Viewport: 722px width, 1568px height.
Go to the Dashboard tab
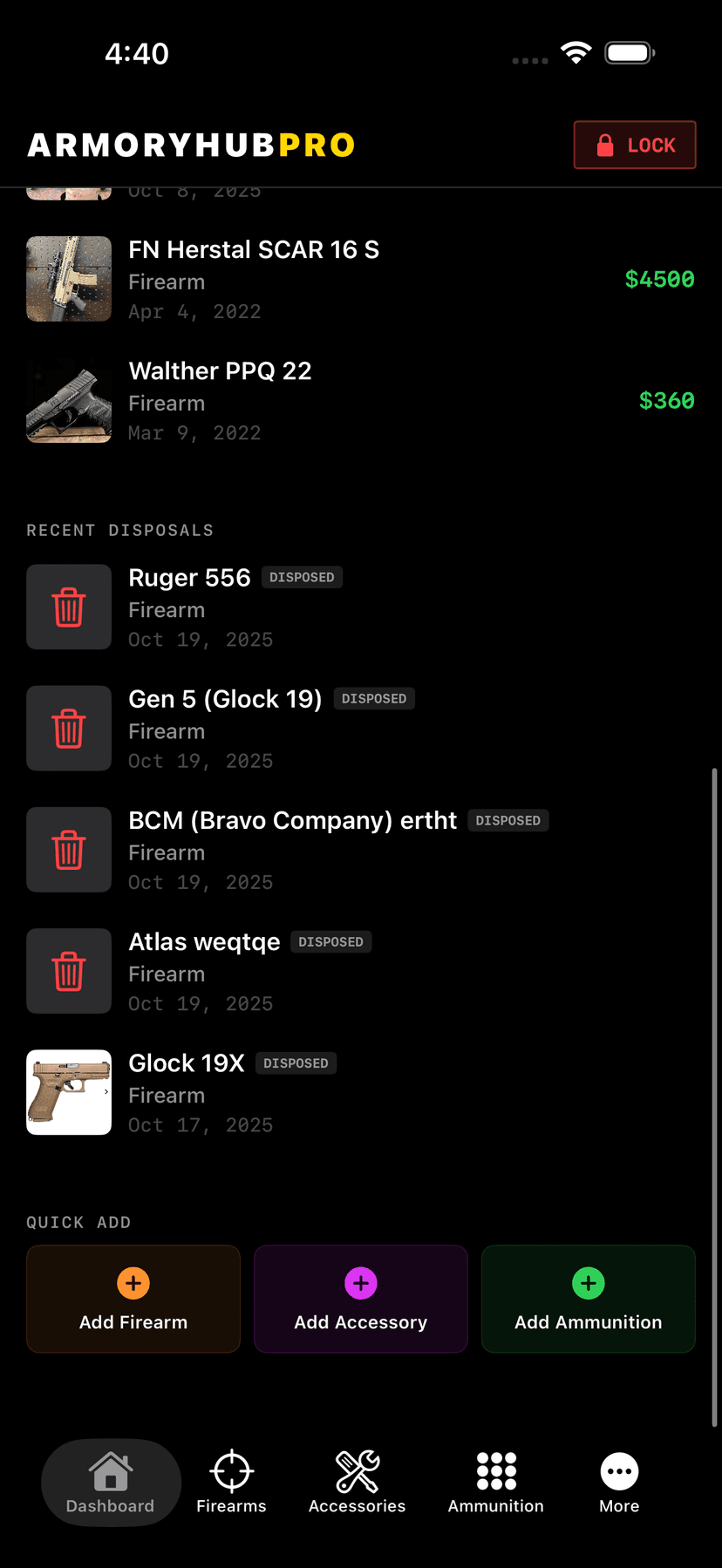[111, 1483]
